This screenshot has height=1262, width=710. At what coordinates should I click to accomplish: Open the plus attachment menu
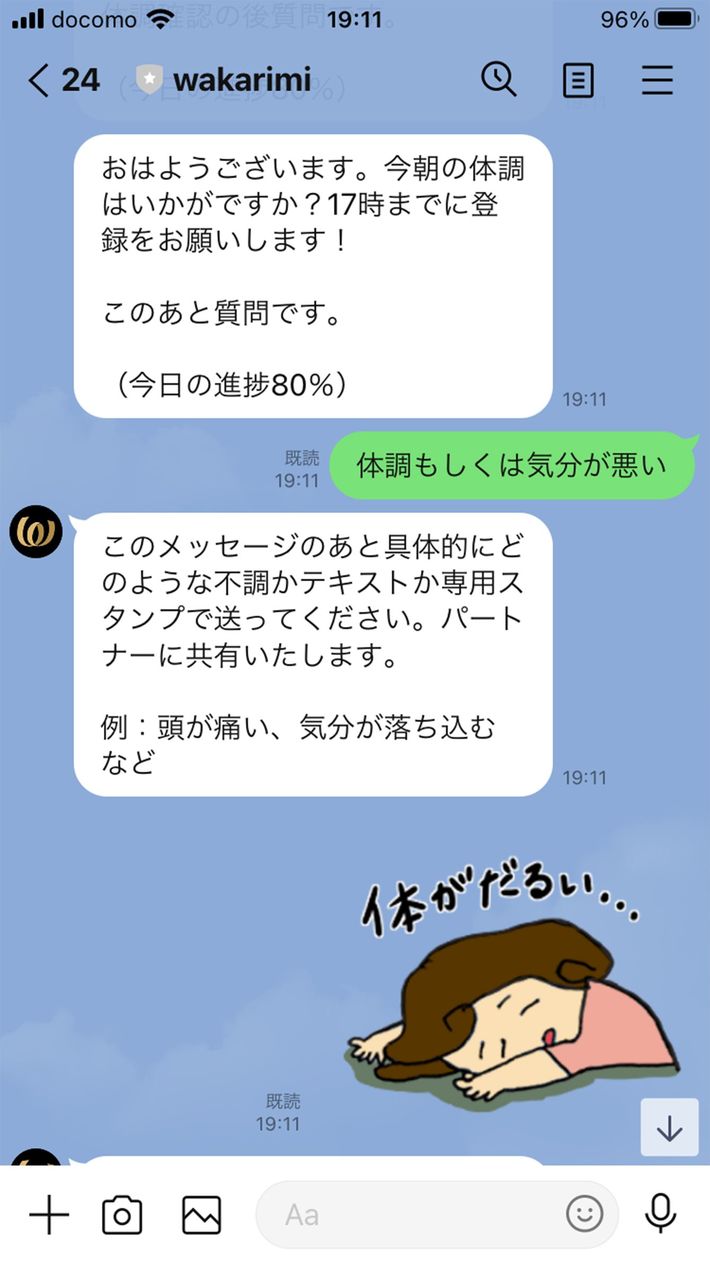coord(48,1215)
